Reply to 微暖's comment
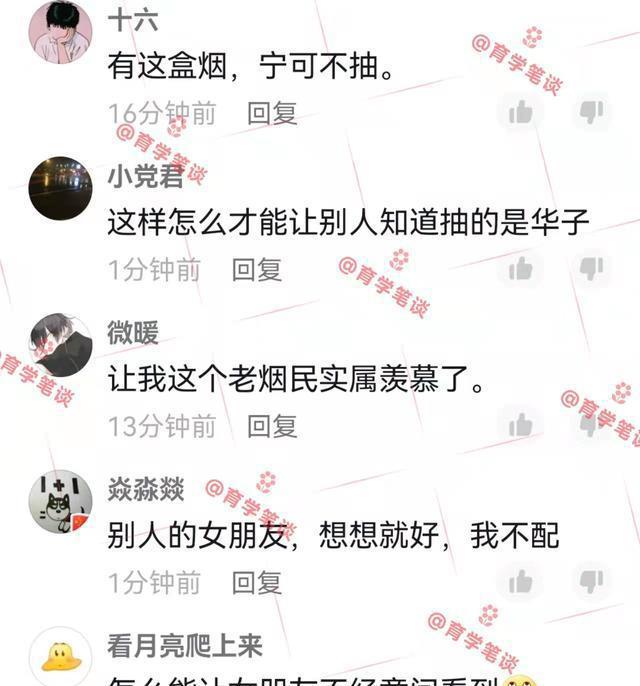This screenshot has height=686, width=640. pyautogui.click(x=272, y=426)
